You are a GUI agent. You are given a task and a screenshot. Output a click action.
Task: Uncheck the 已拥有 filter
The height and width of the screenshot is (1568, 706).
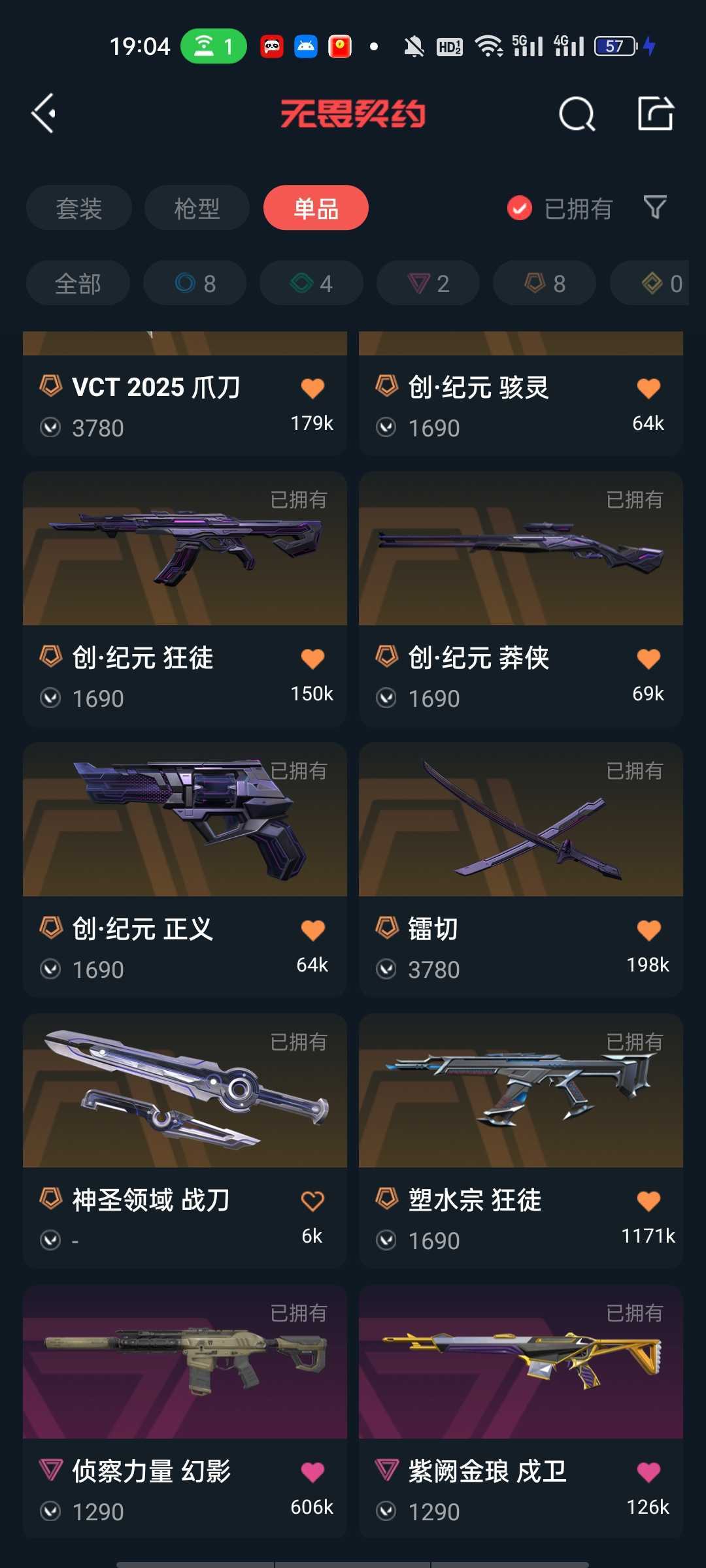coord(560,208)
